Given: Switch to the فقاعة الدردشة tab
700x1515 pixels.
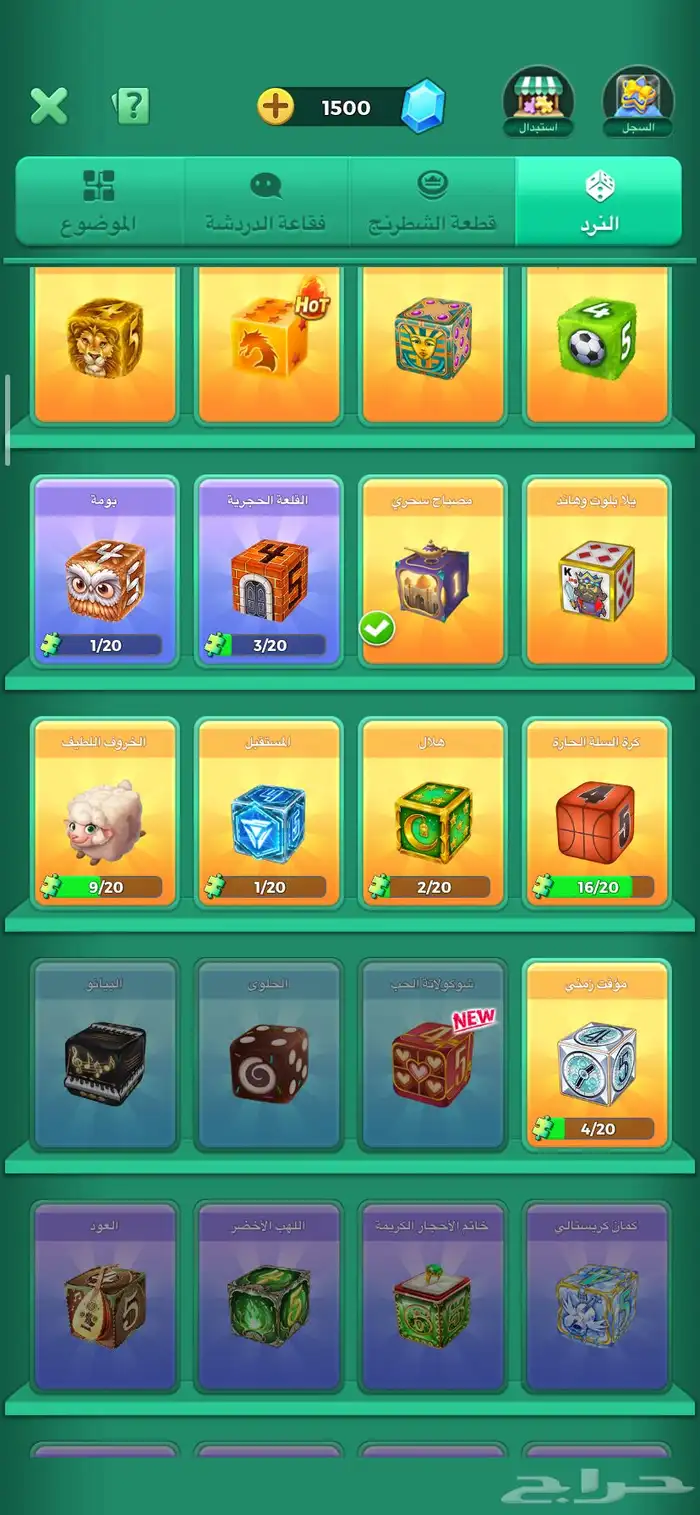Looking at the screenshot, I should tap(266, 202).
